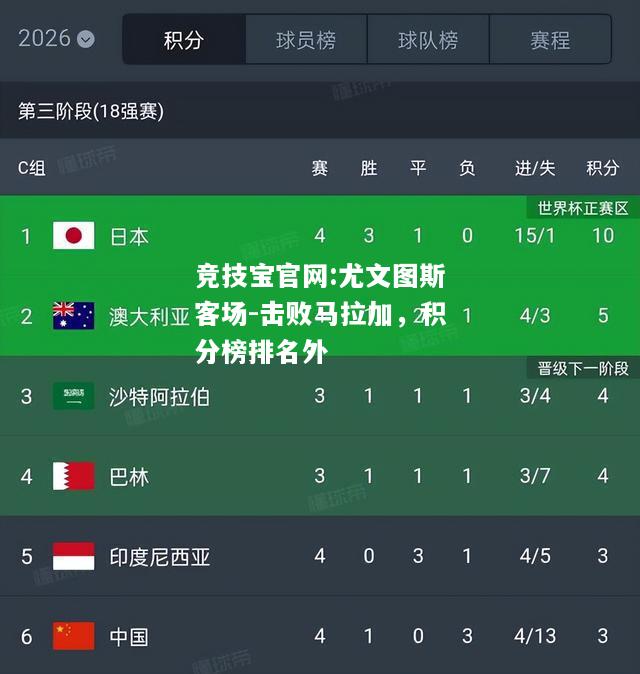Screen dimensions: 640x674
Task: Open the 2026 season dropdown
Action: point(57,39)
